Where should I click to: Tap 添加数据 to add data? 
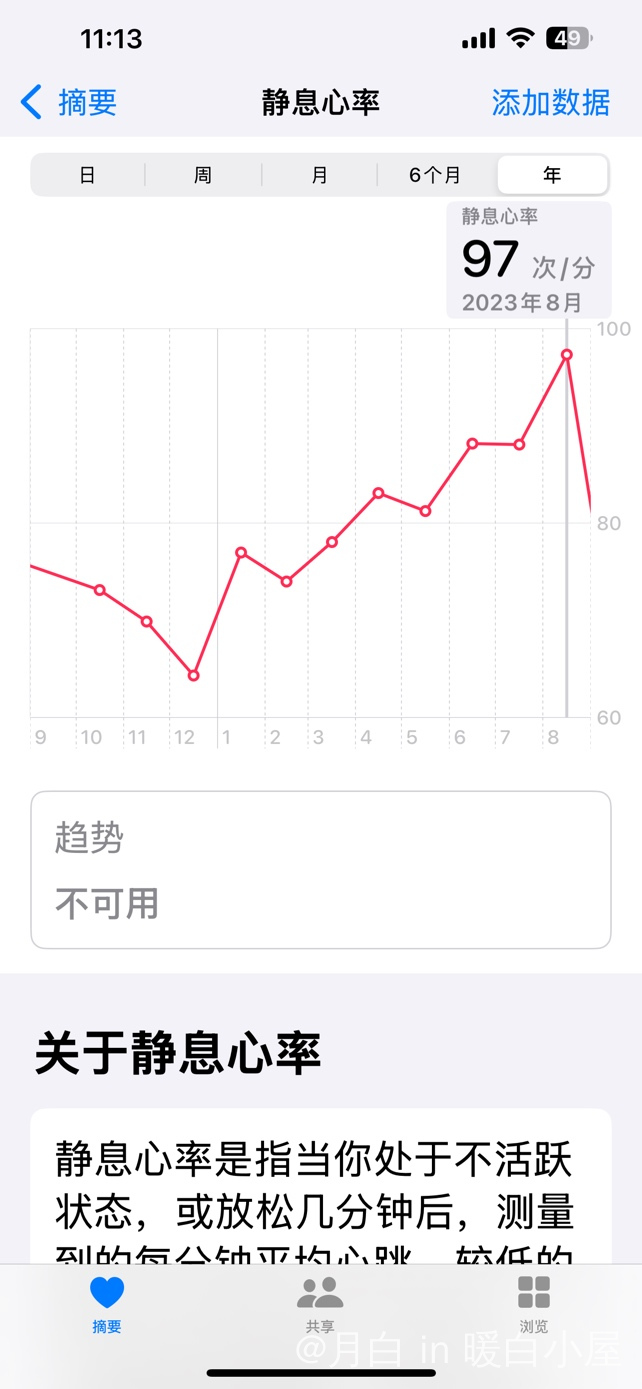click(x=551, y=102)
